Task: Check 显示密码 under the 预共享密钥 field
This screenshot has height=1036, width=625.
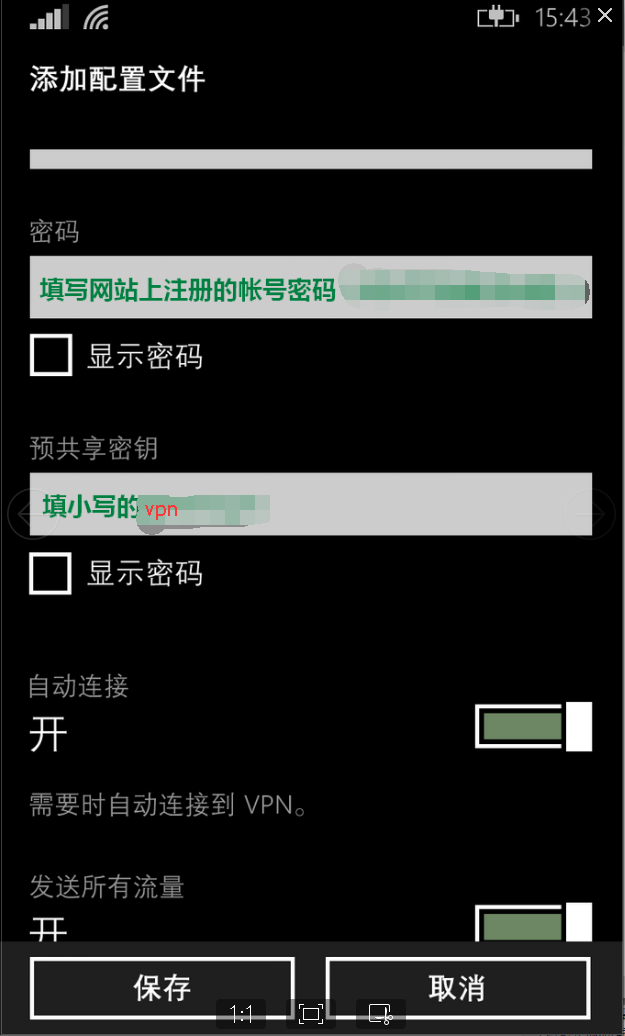Action: (52, 573)
